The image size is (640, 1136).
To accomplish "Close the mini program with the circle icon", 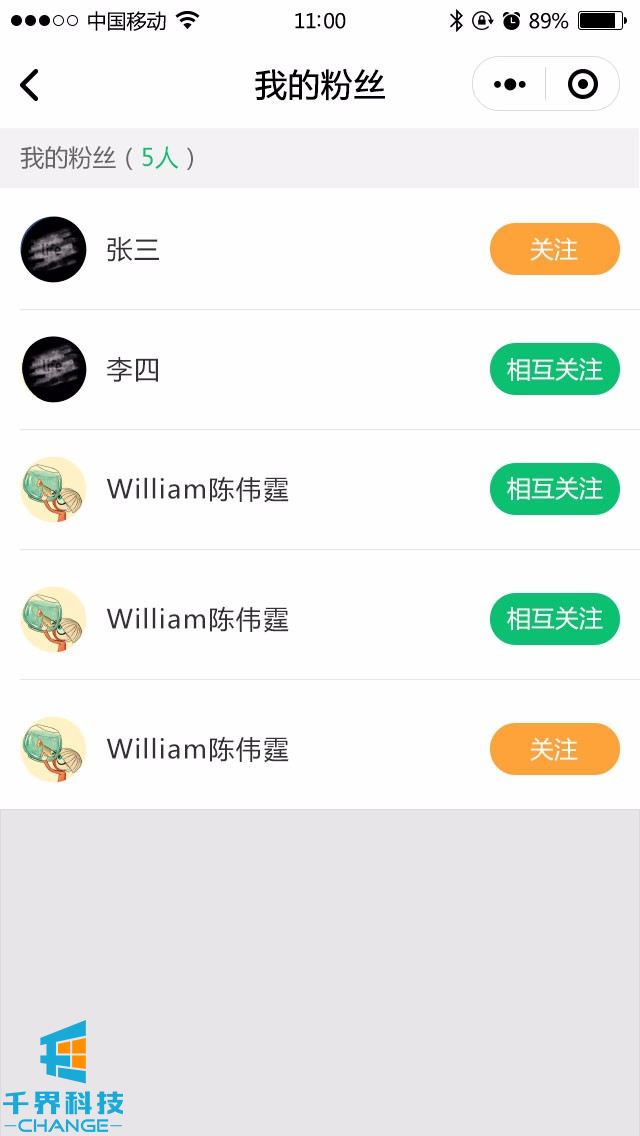I will pos(582,85).
